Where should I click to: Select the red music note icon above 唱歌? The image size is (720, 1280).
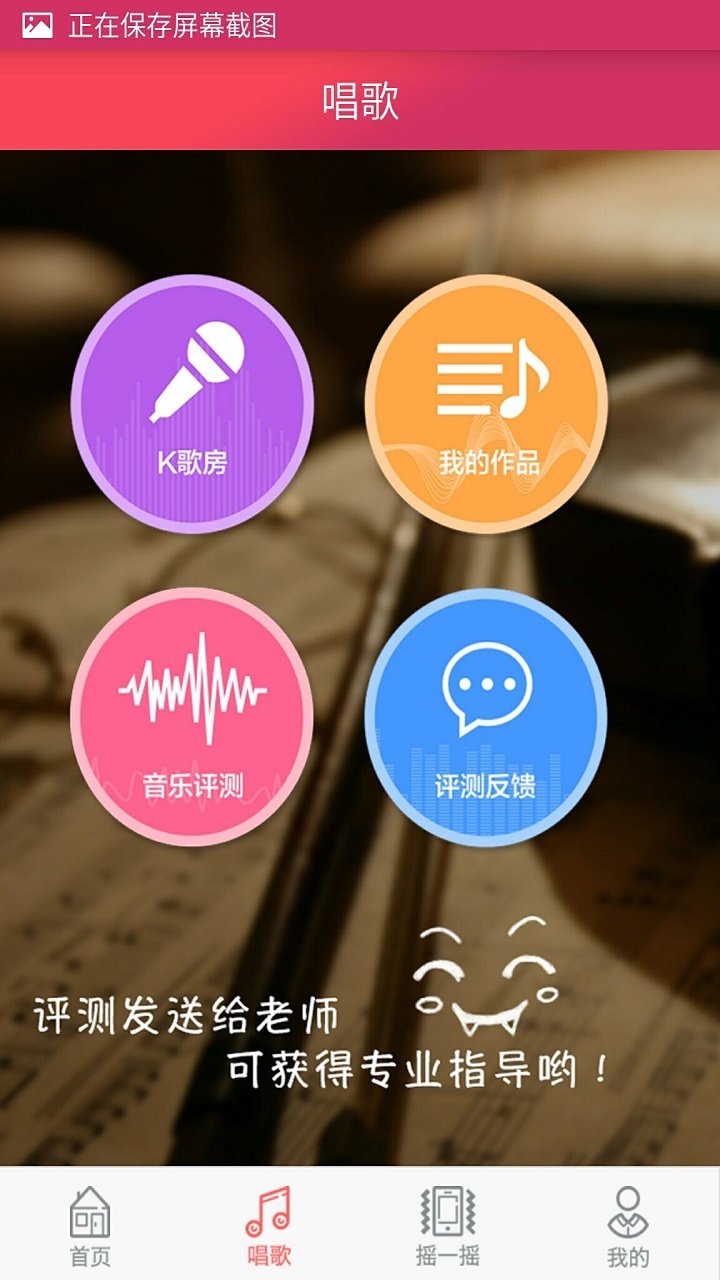click(268, 1212)
